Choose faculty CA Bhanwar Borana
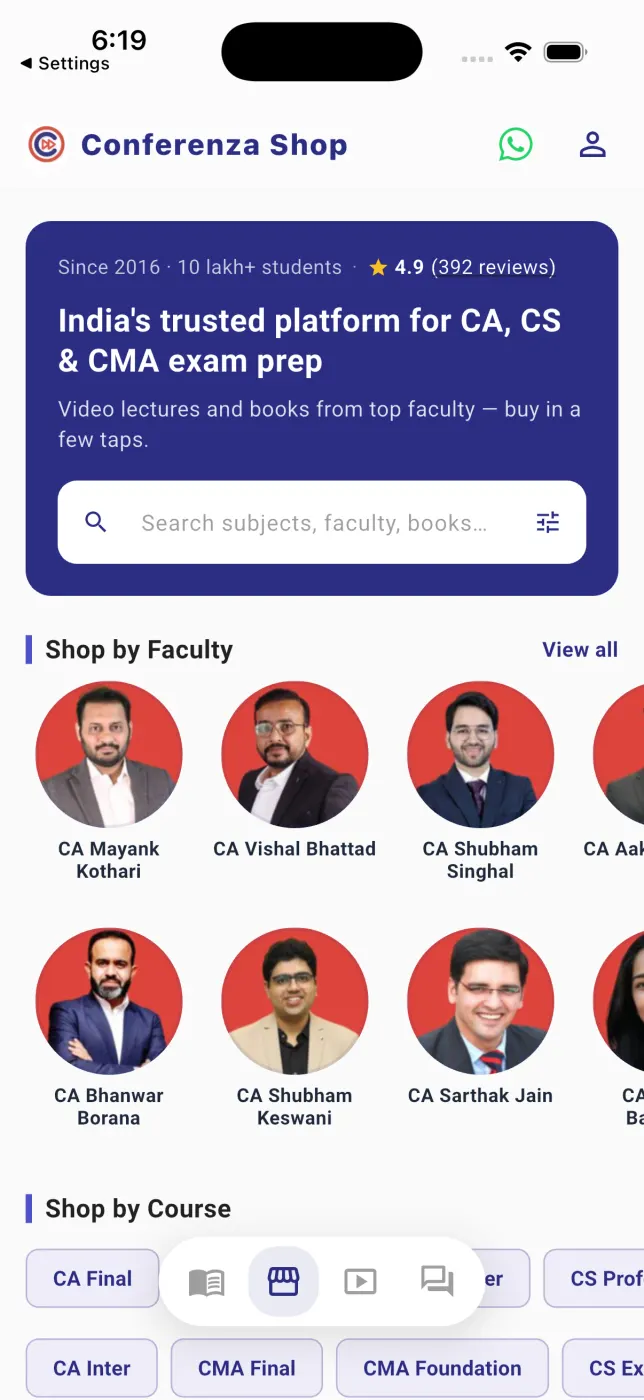644x1400 pixels. pyautogui.click(x=109, y=1029)
